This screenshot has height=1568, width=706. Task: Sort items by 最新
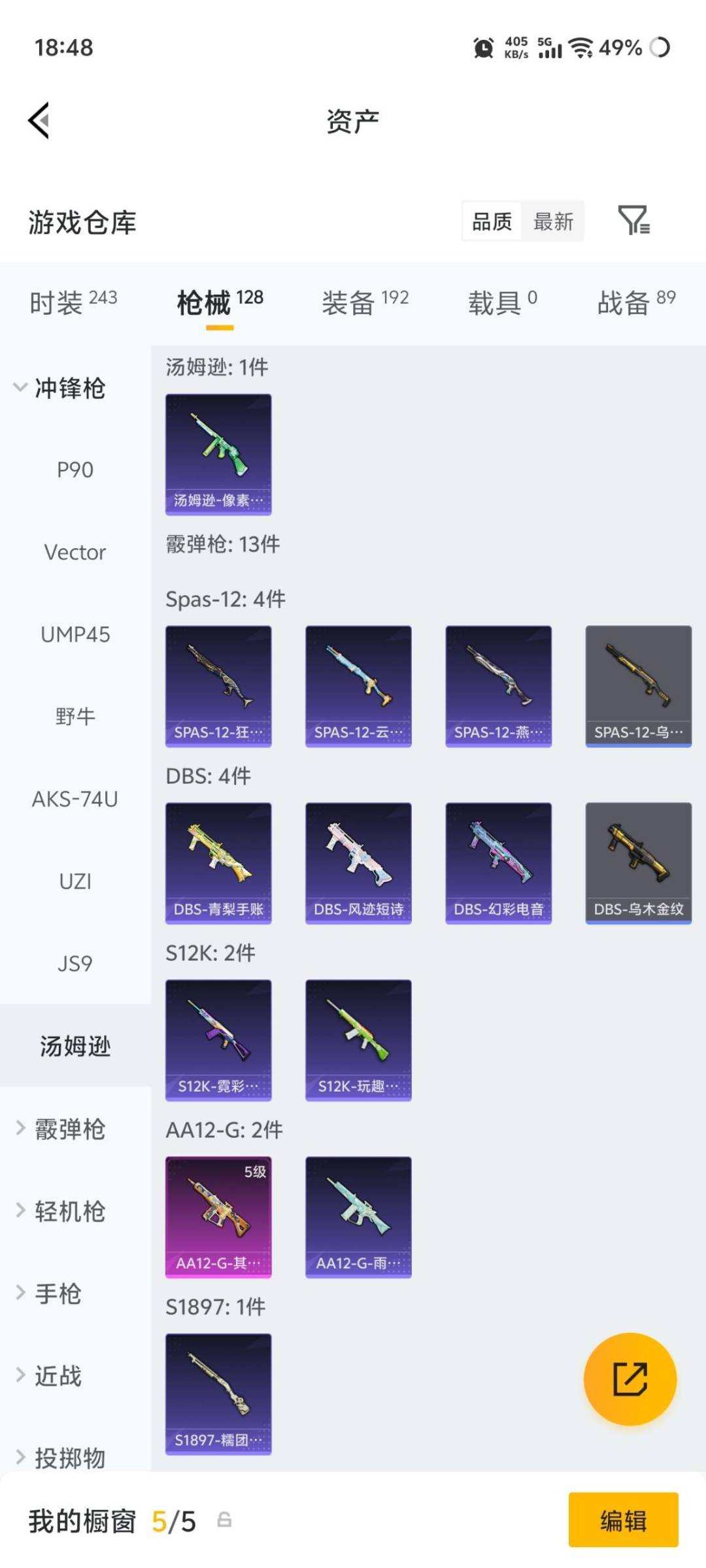553,221
